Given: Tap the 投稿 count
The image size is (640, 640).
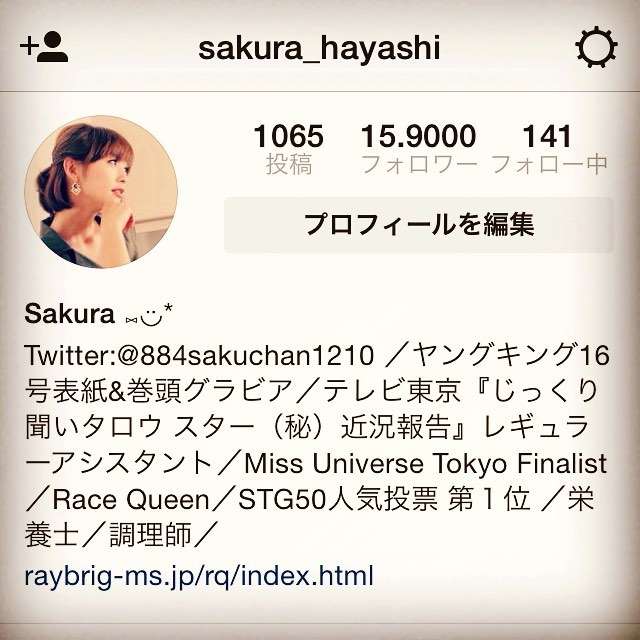Looking at the screenshot, I should (x=288, y=149).
